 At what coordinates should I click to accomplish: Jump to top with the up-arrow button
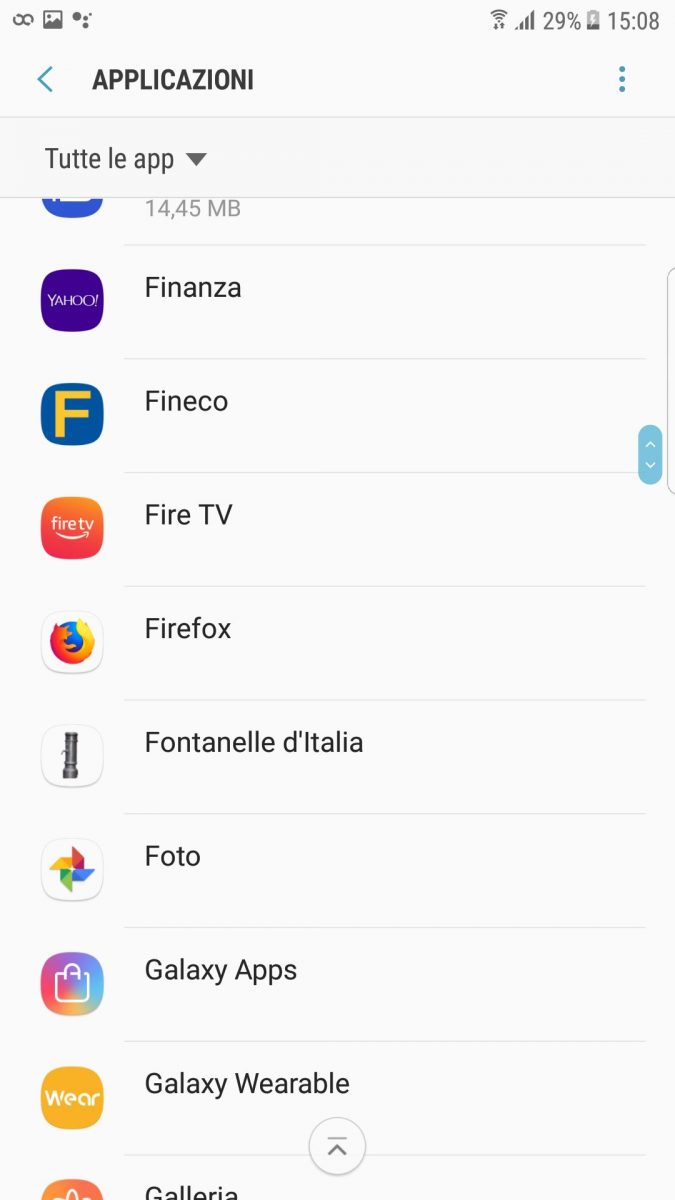[337, 1147]
